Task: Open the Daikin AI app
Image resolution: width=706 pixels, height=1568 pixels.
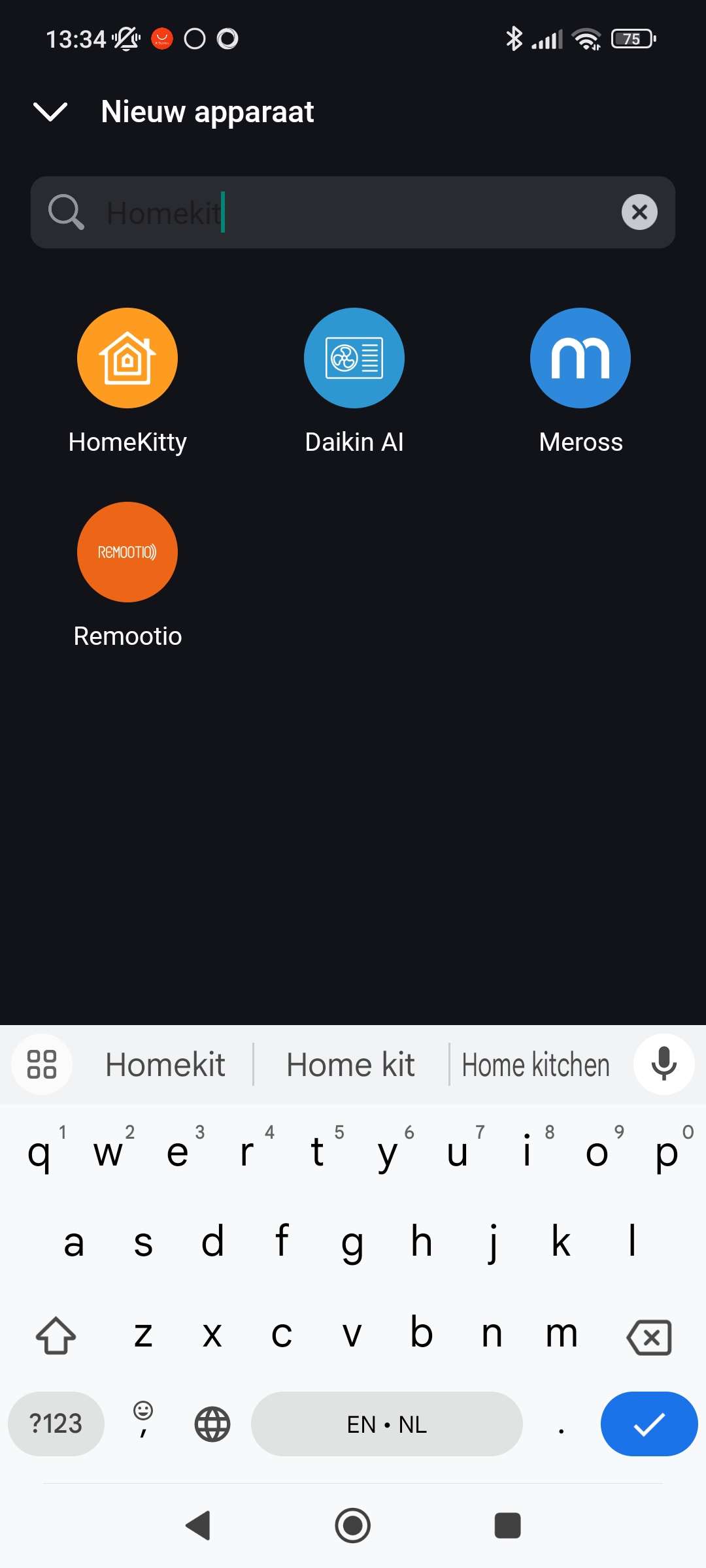Action: click(354, 359)
